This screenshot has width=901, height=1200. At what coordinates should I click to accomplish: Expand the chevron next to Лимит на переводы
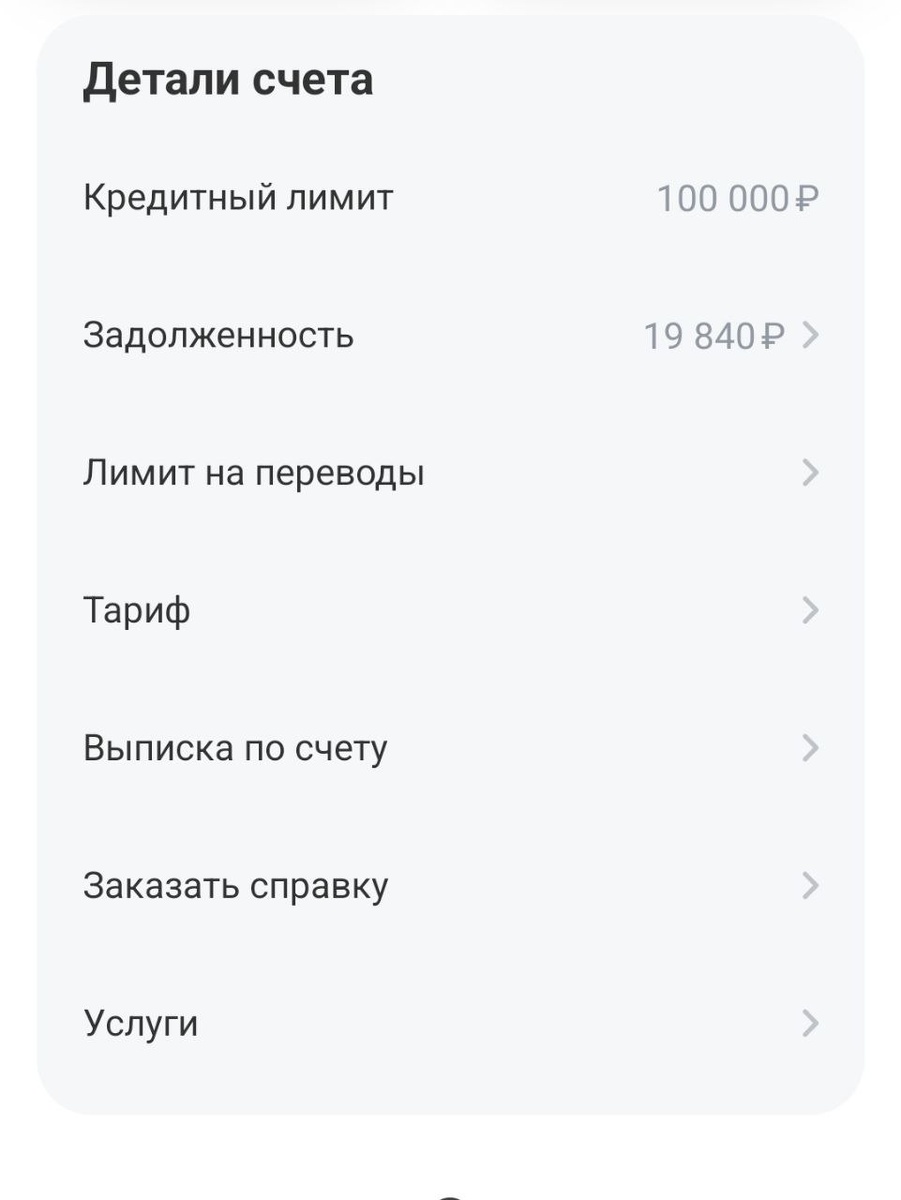809,472
